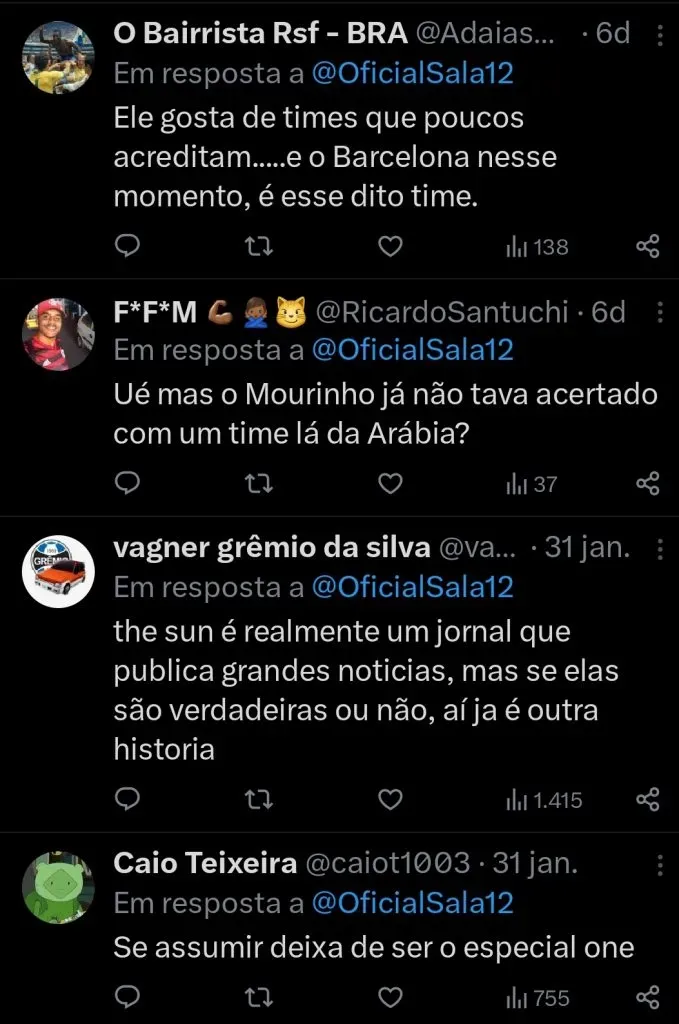The height and width of the screenshot is (1024, 679).
Task: Retweet F*F*M's reply
Action: (x=258, y=484)
